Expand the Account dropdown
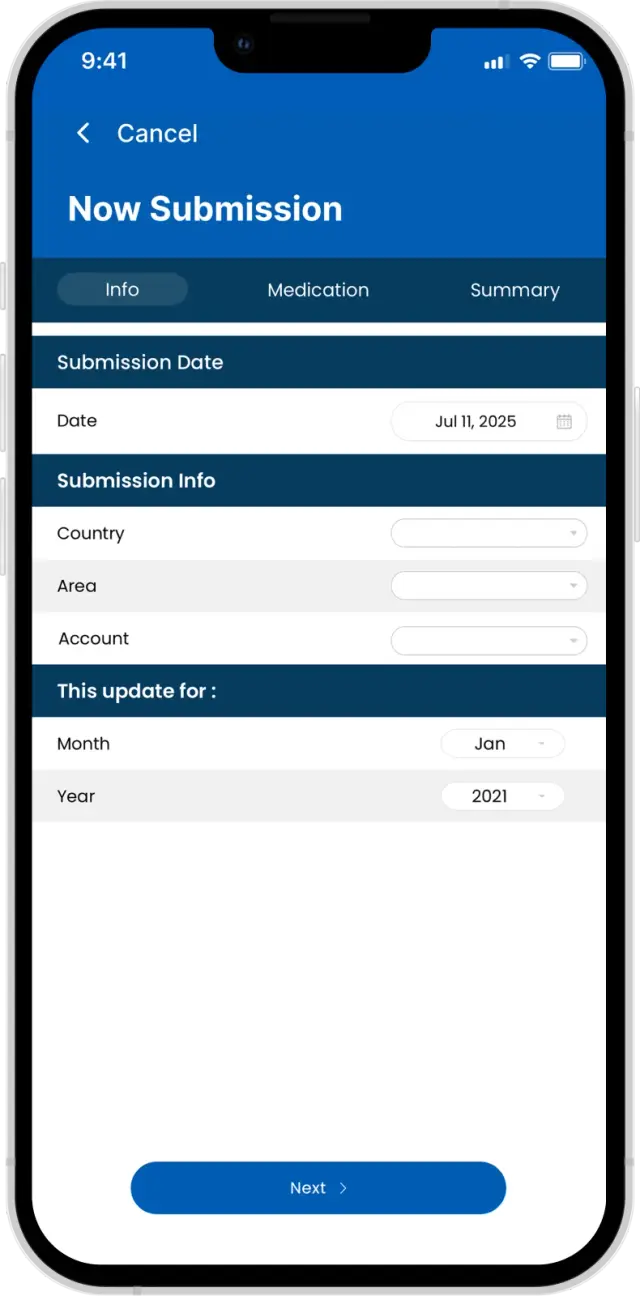The image size is (640, 1296). tap(489, 640)
